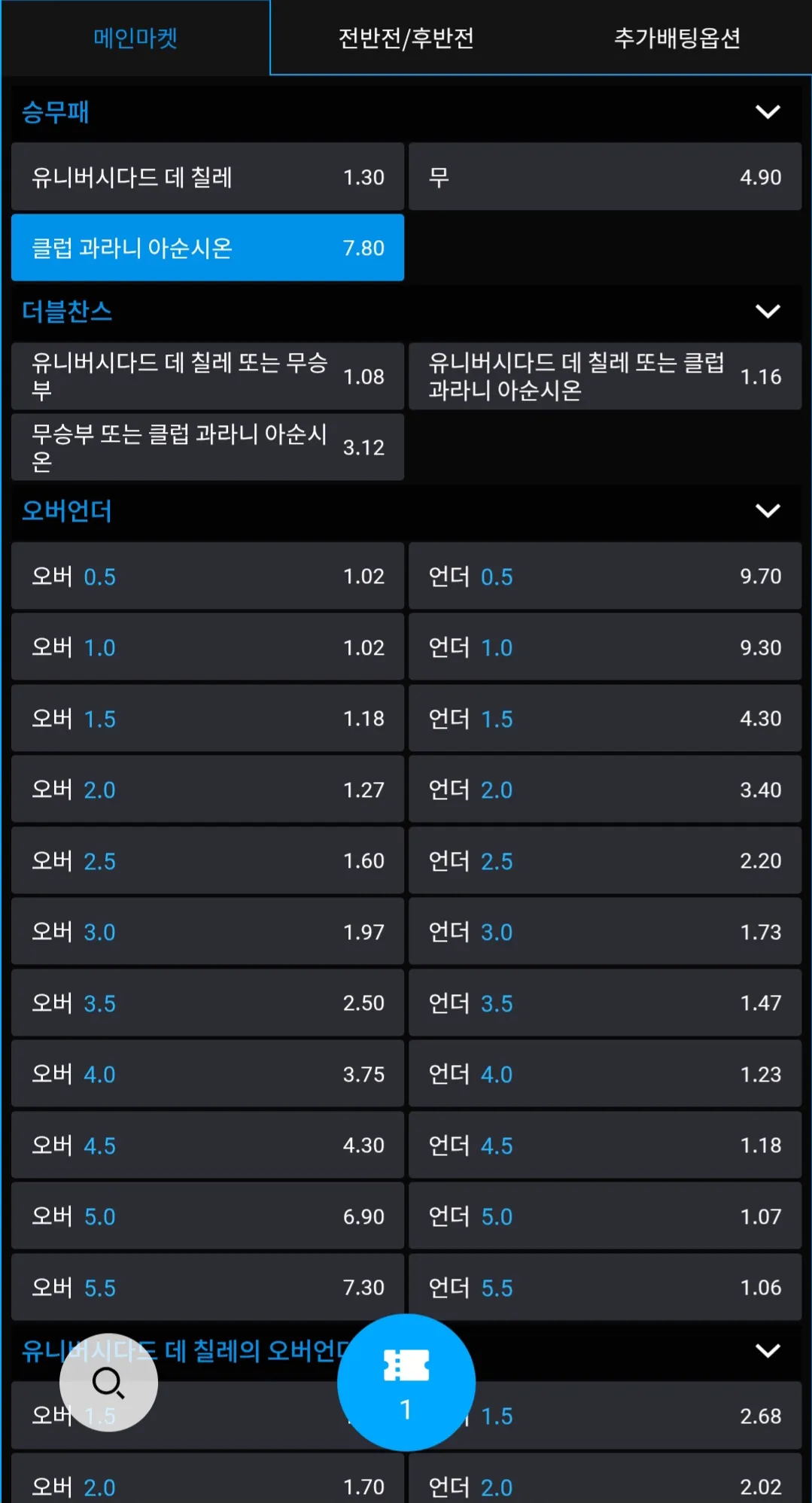Deselect 클럽 과라니 아순시온 7.80 bet
812x1503 pixels.
[x=208, y=248]
